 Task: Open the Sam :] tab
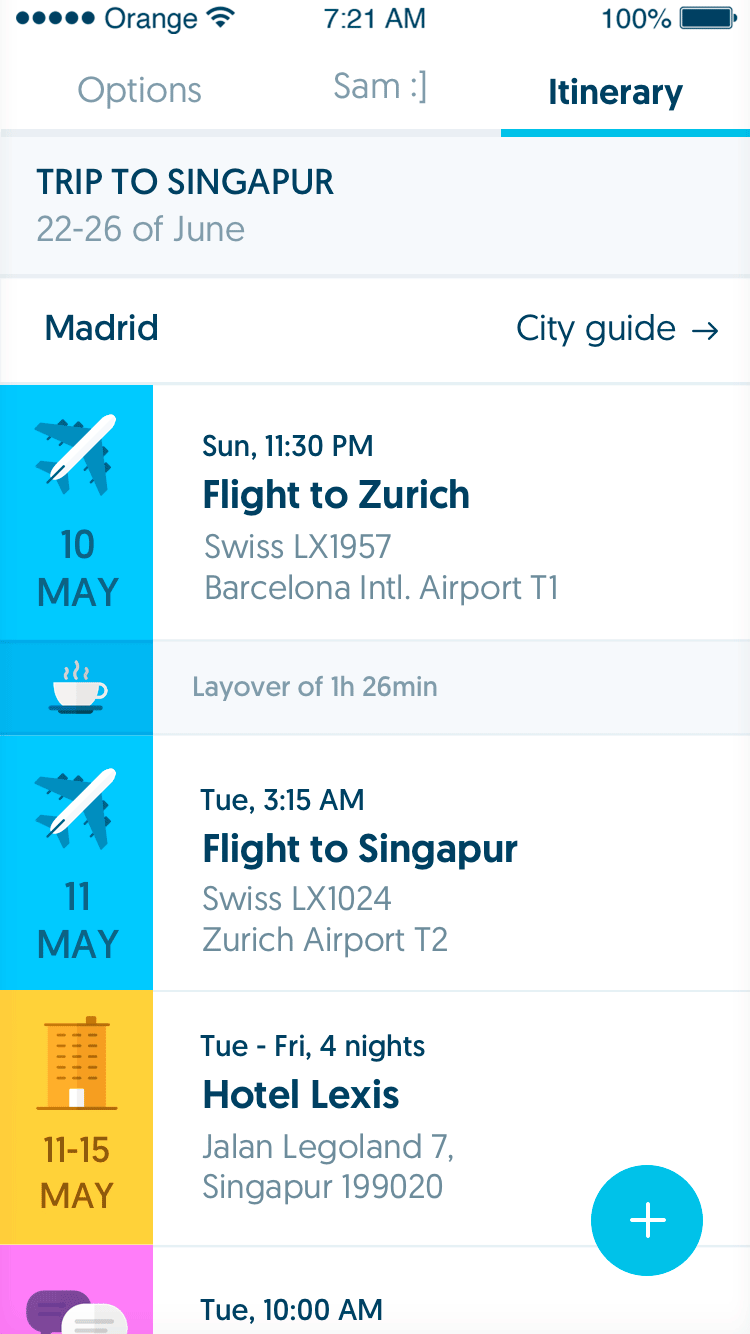point(379,86)
